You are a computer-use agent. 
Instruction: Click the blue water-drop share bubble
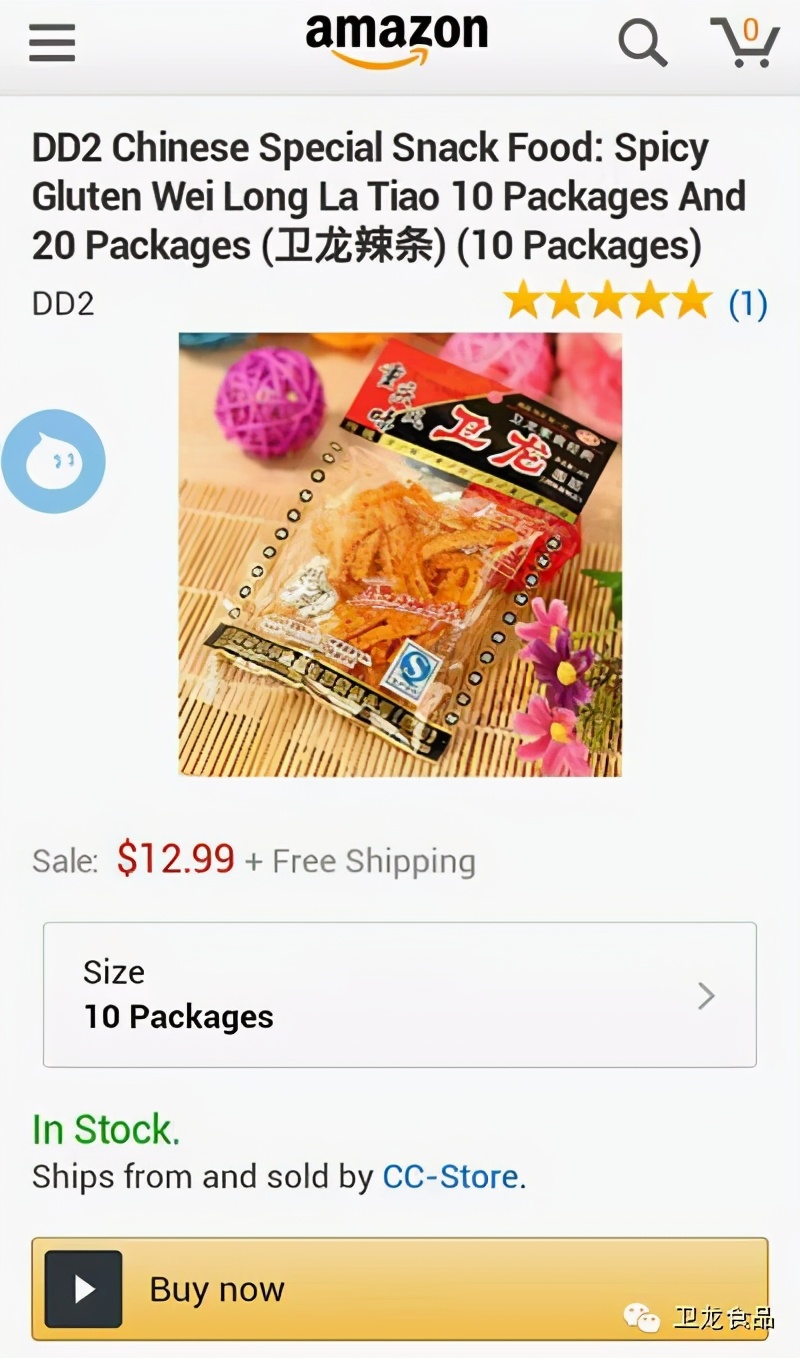coord(53,460)
